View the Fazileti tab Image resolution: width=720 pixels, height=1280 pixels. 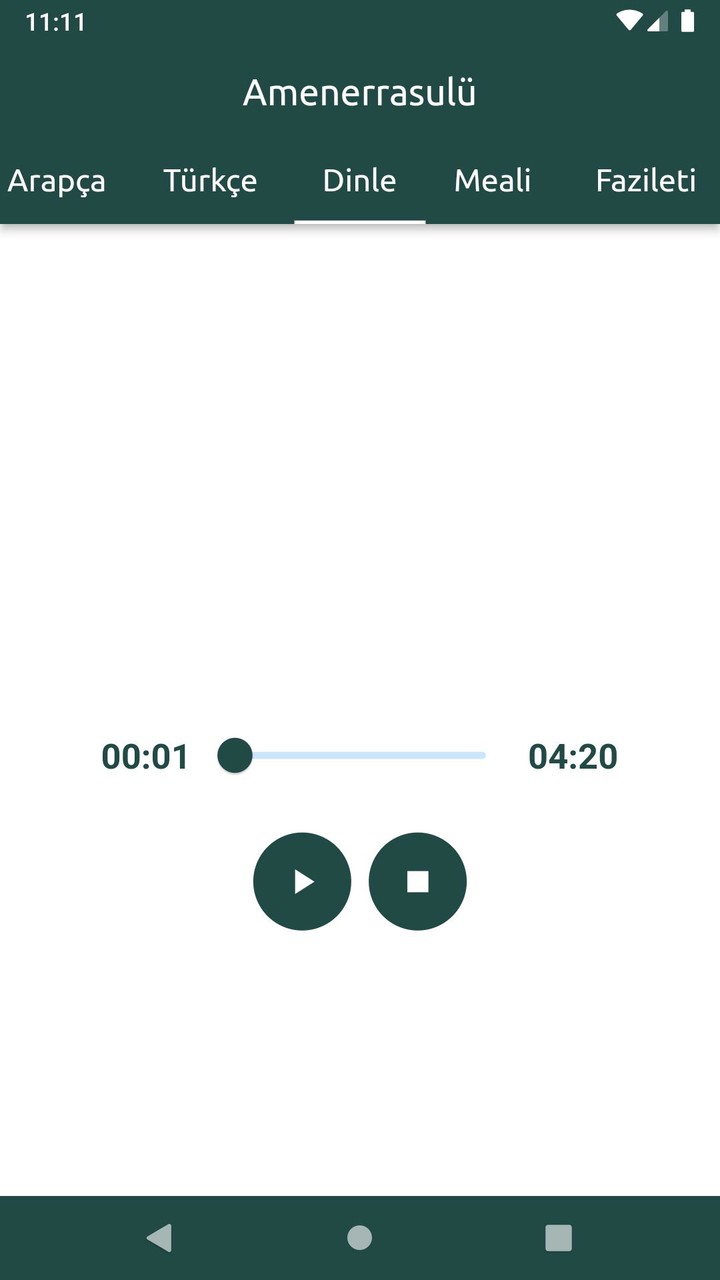[x=645, y=181]
